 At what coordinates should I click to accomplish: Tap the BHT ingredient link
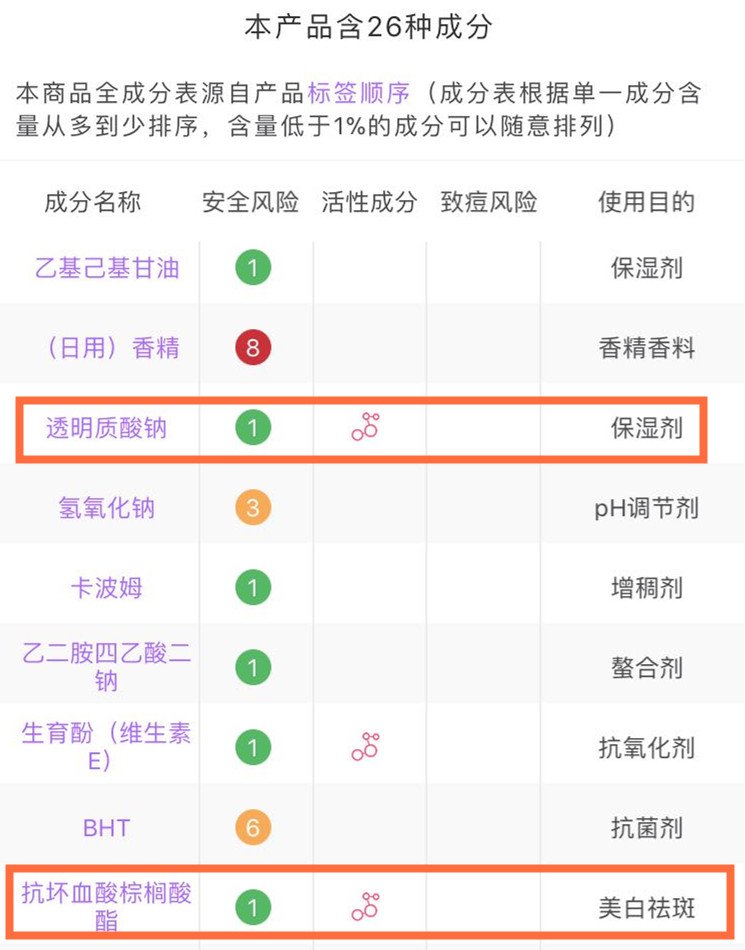point(106,828)
